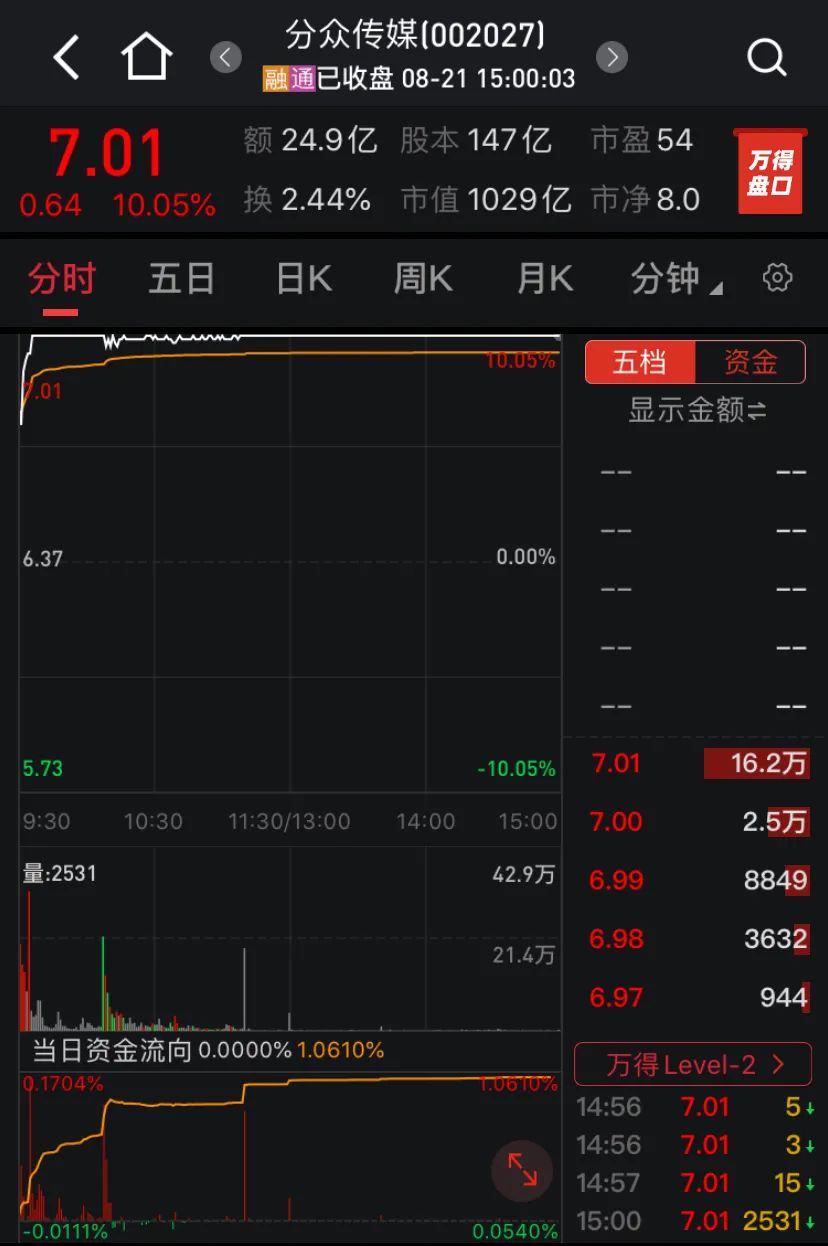
Task: Select the 五档 order book tab
Action: [x=640, y=362]
